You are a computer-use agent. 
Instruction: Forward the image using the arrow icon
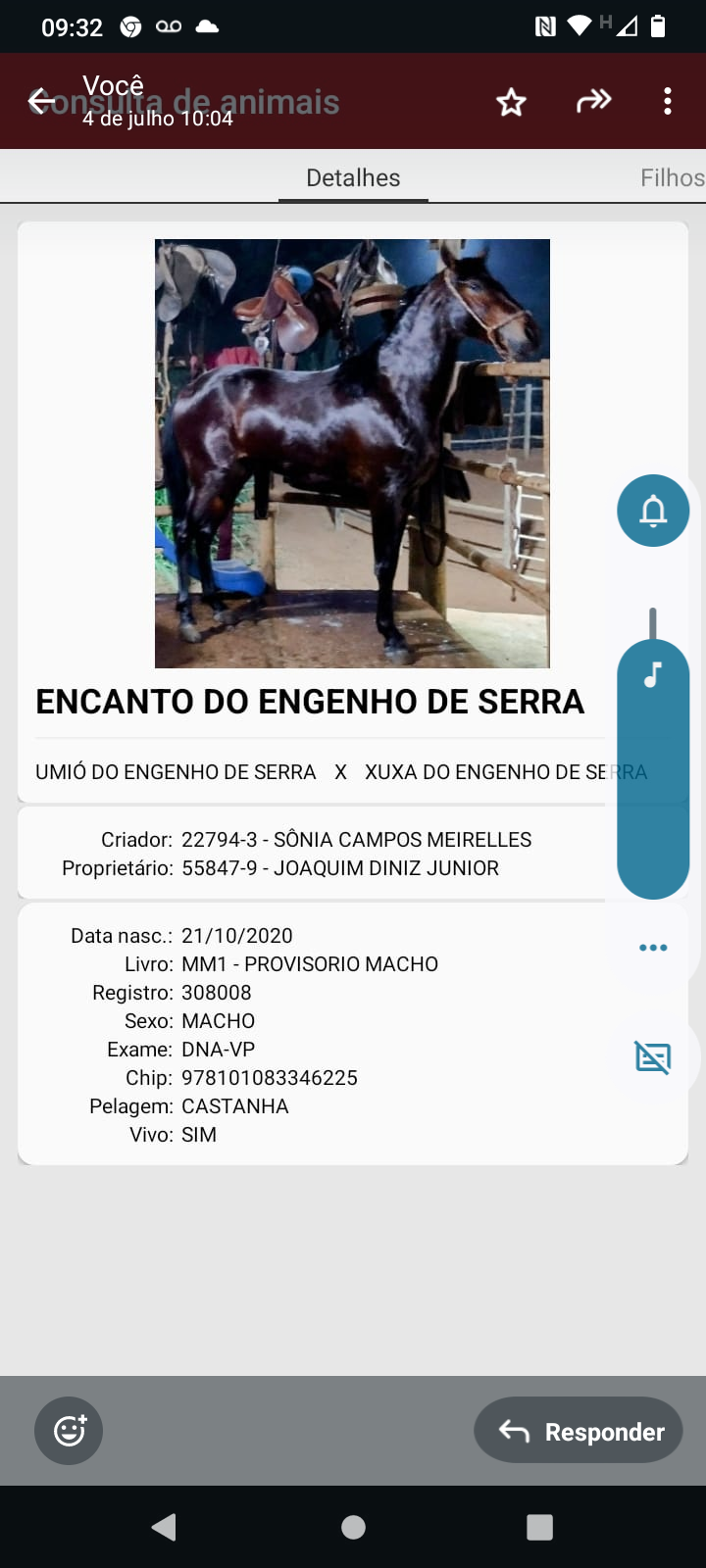tap(593, 101)
